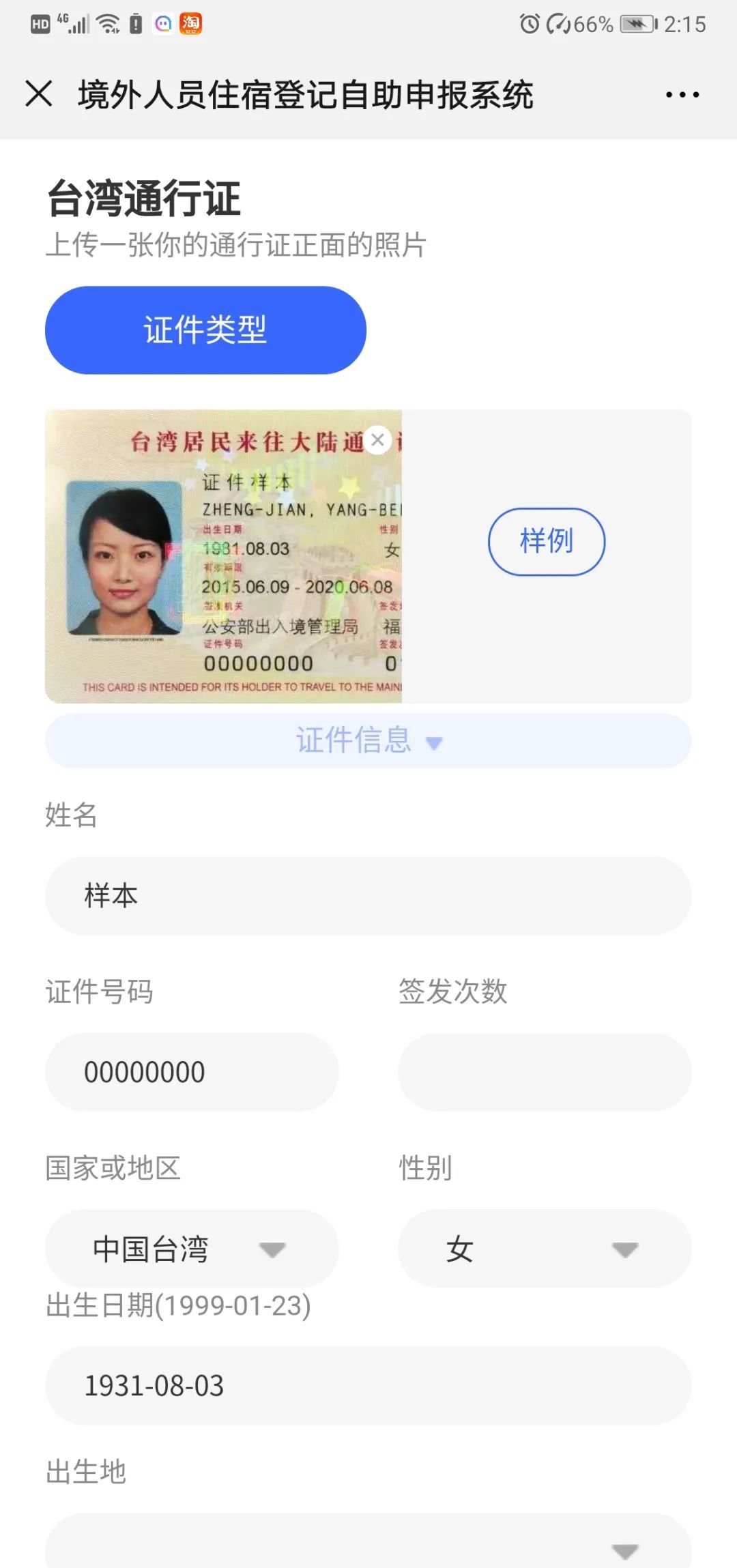737x1568 pixels.
Task: Edit the 出生日期 date field
Action: point(369,1386)
